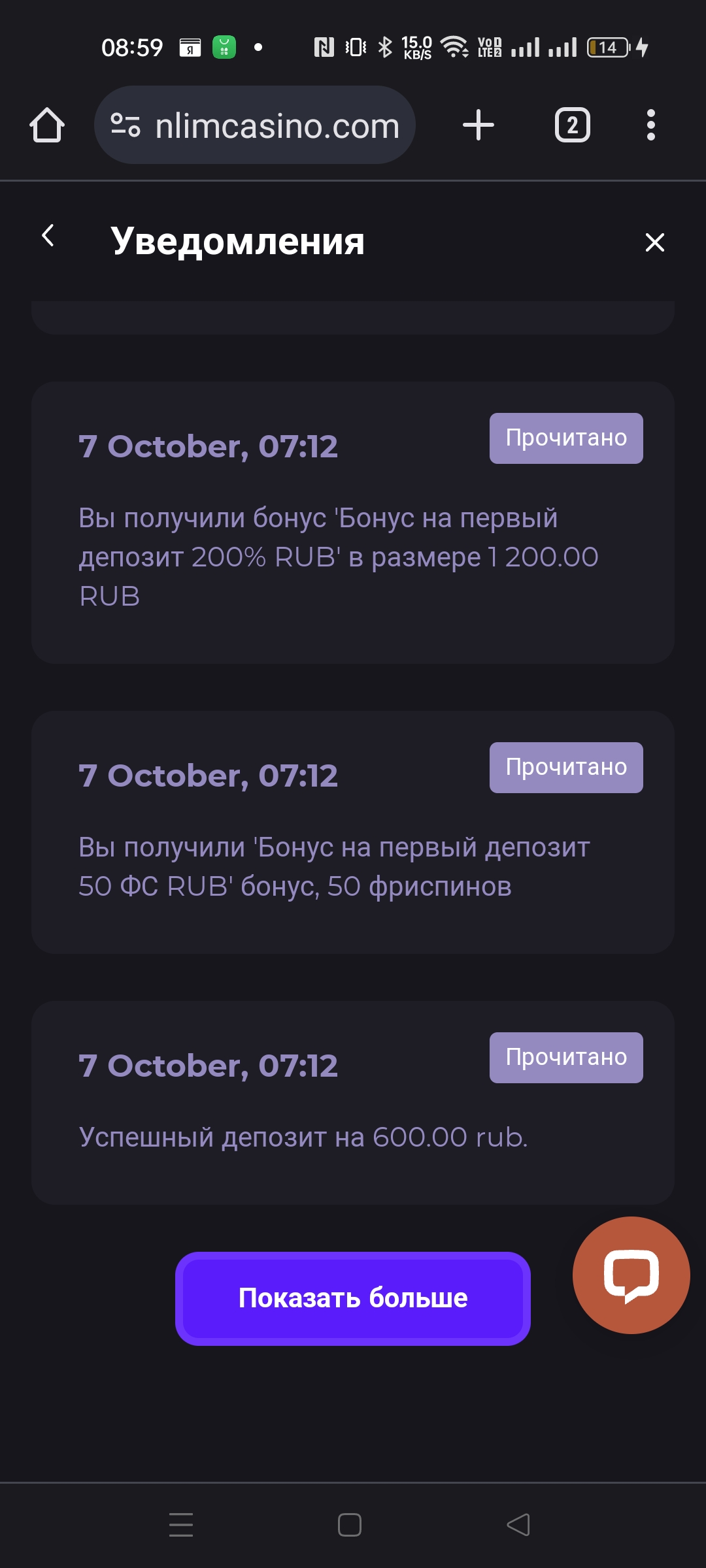Open the browser home page
The height and width of the screenshot is (1568, 706).
(x=47, y=125)
